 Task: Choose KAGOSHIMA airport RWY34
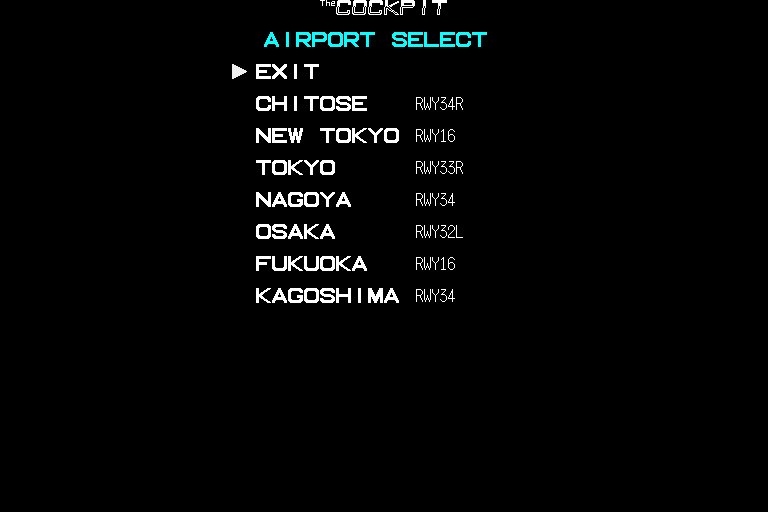tap(327, 296)
